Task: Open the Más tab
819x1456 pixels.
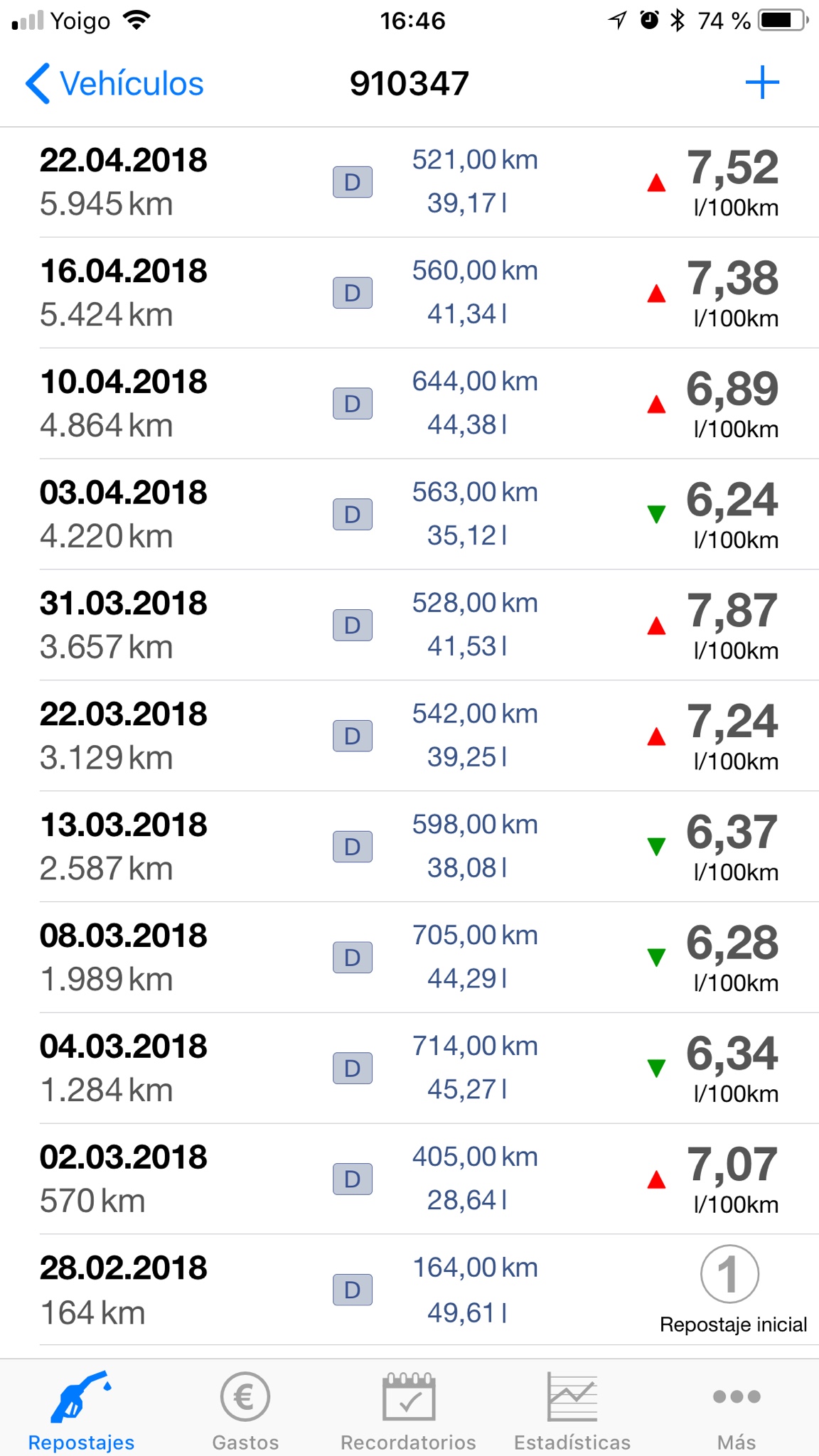Action: click(x=737, y=1410)
